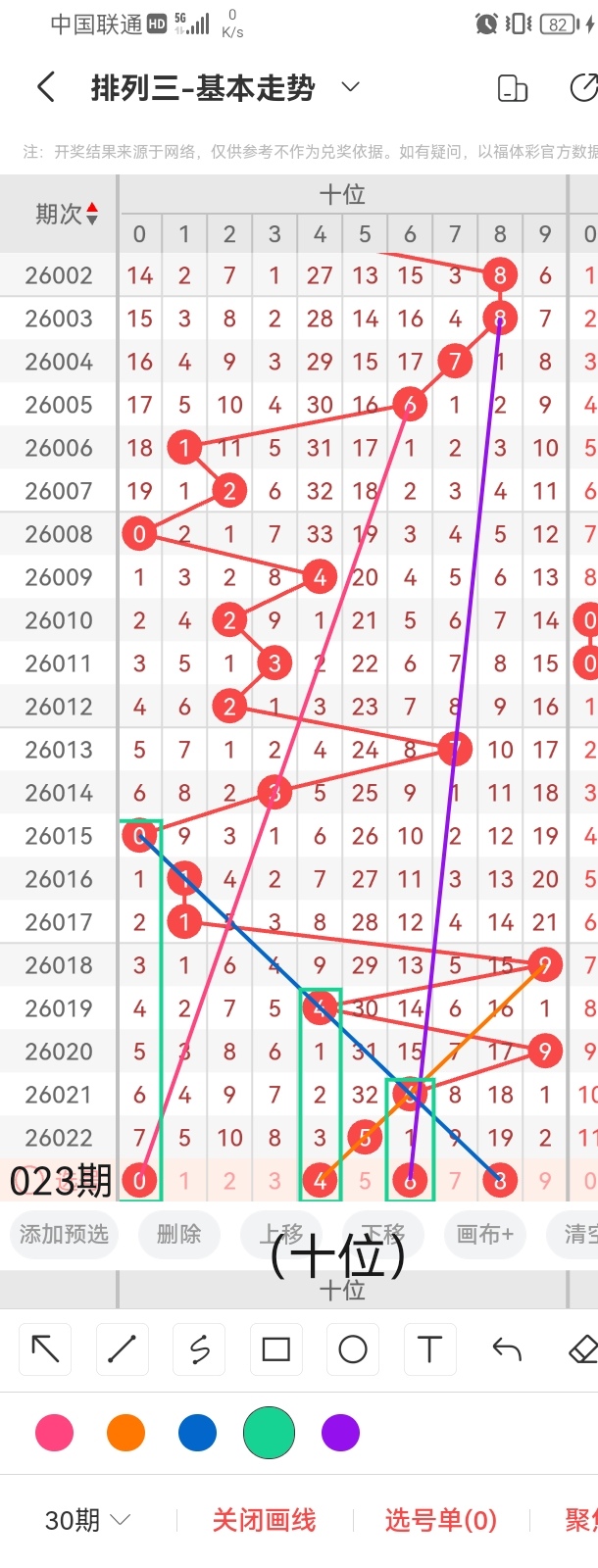This screenshot has height=1568, width=598.
Task: Select the text tool
Action: tap(429, 1349)
